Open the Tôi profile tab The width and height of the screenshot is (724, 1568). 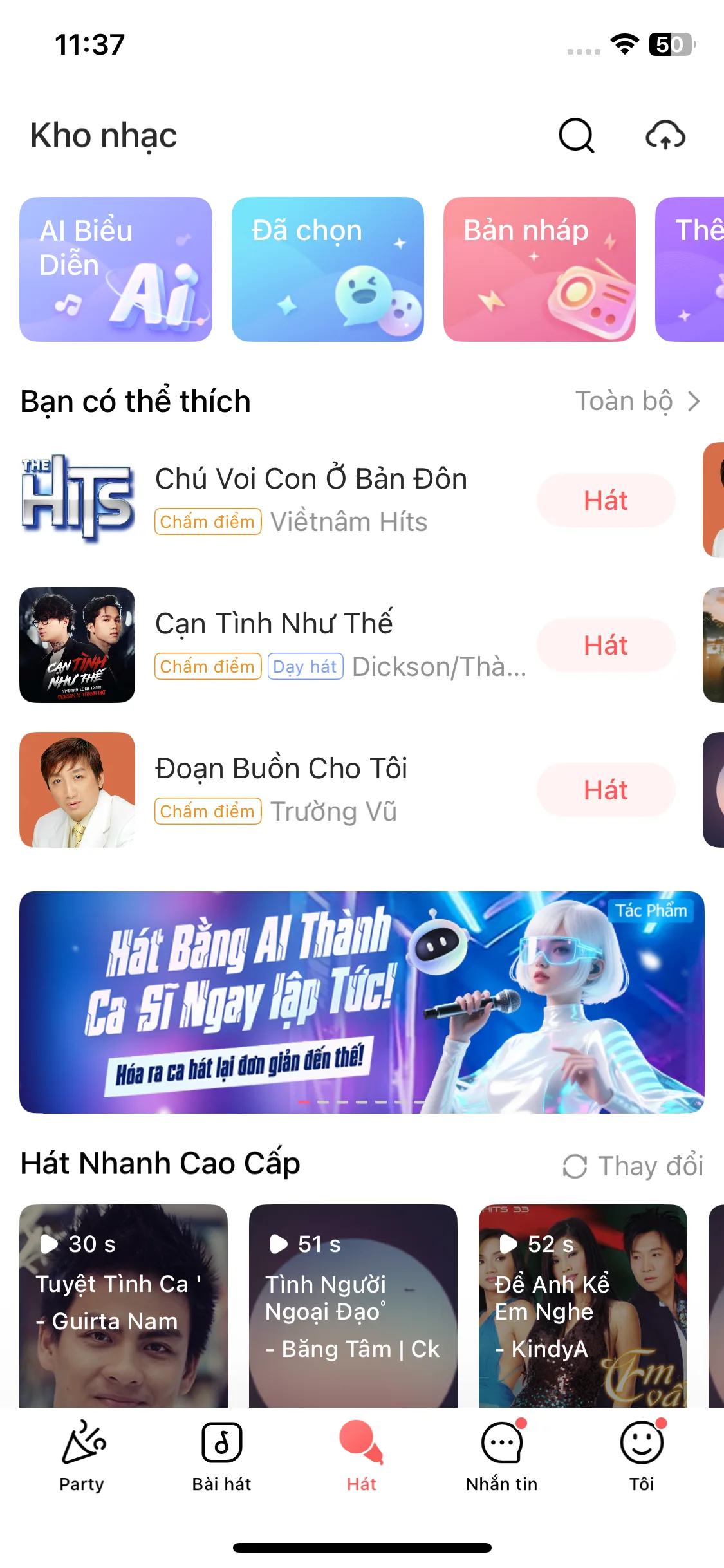(642, 1456)
